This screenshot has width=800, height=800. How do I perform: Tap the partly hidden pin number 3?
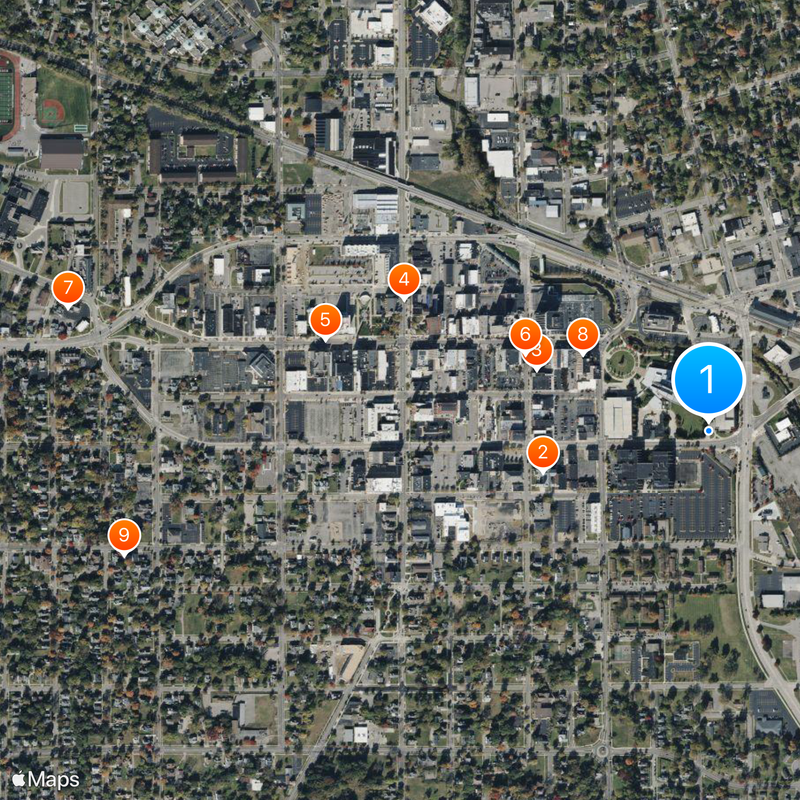pos(541,356)
